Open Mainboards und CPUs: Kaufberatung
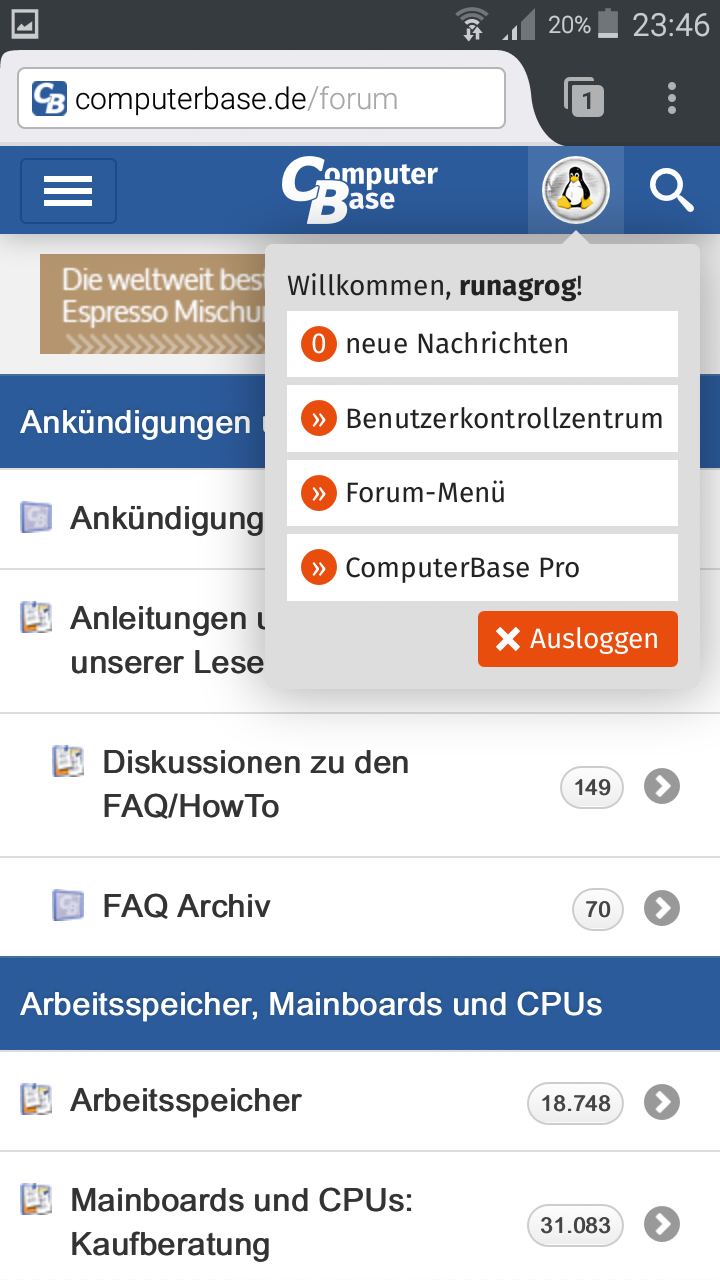This screenshot has height=1280, width=720. pyautogui.click(x=241, y=1222)
